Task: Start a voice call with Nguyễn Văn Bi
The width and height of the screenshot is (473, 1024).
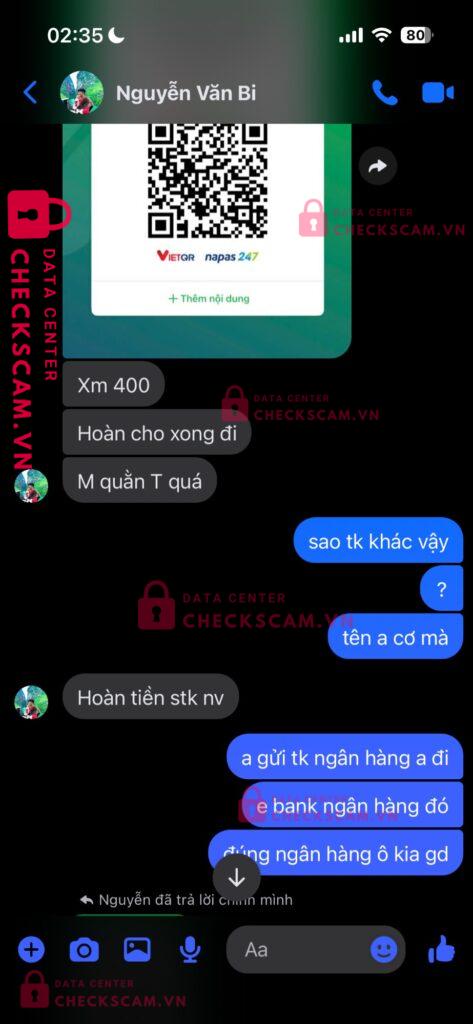Action: point(385,93)
